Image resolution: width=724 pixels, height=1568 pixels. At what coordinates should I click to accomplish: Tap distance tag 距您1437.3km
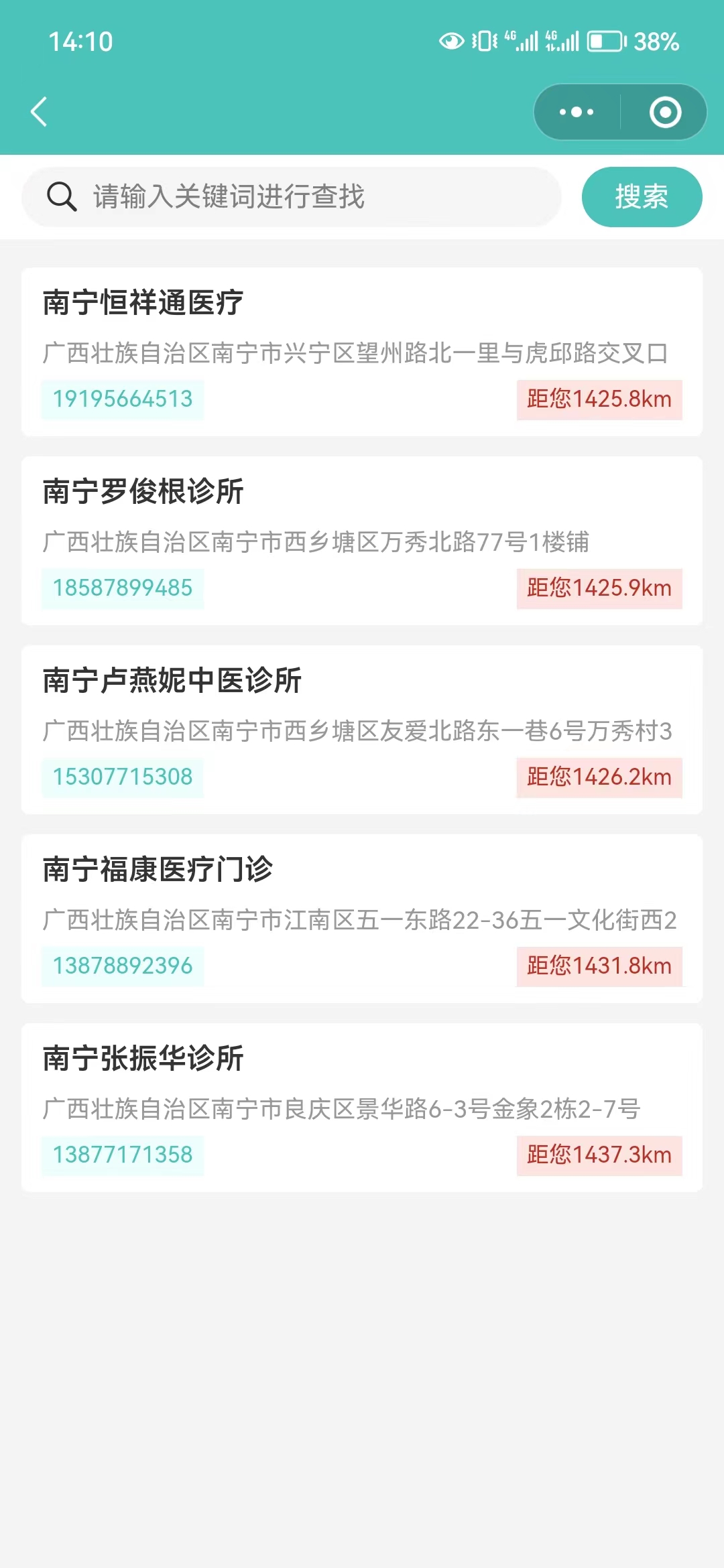point(599,1155)
